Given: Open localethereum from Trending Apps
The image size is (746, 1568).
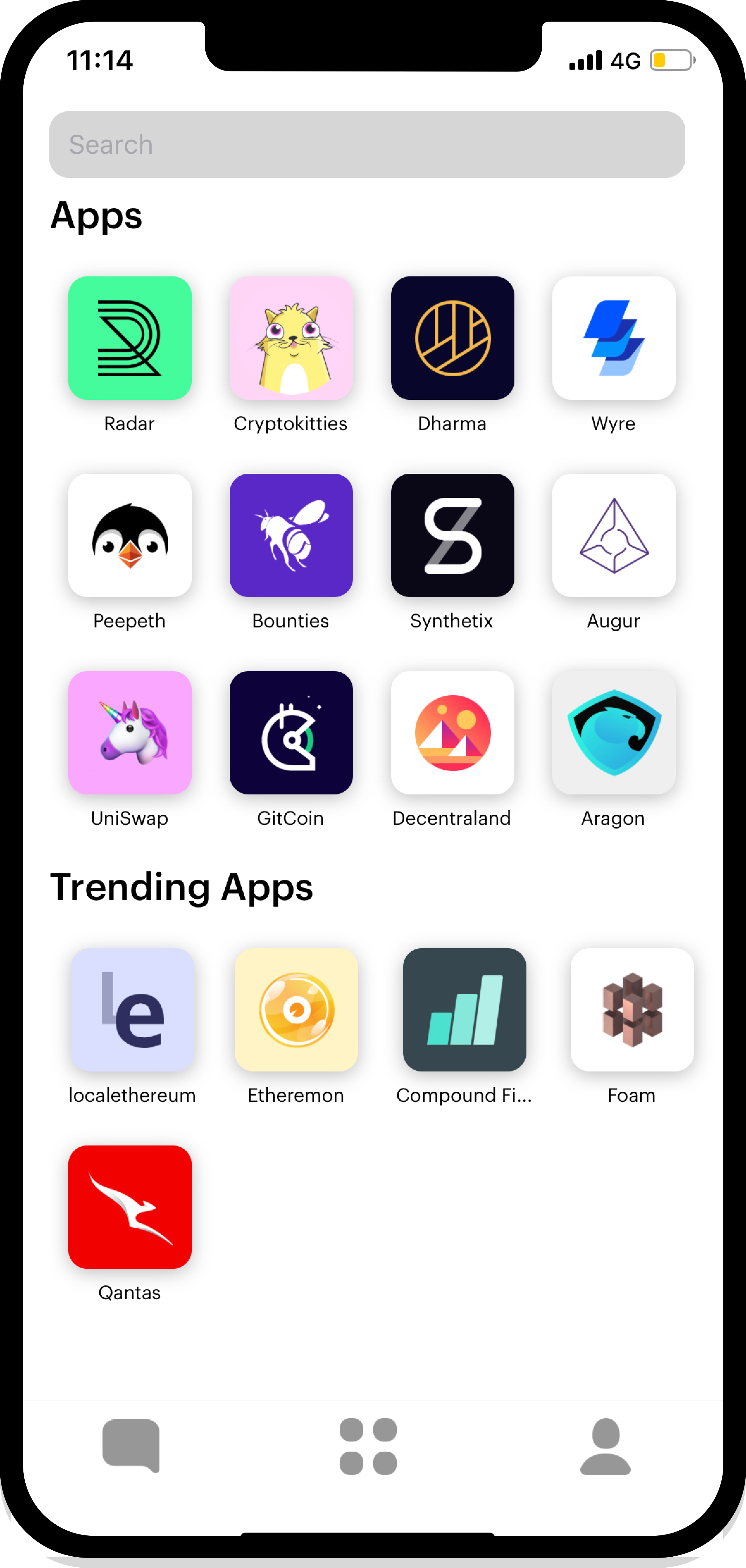Looking at the screenshot, I should [x=132, y=1010].
